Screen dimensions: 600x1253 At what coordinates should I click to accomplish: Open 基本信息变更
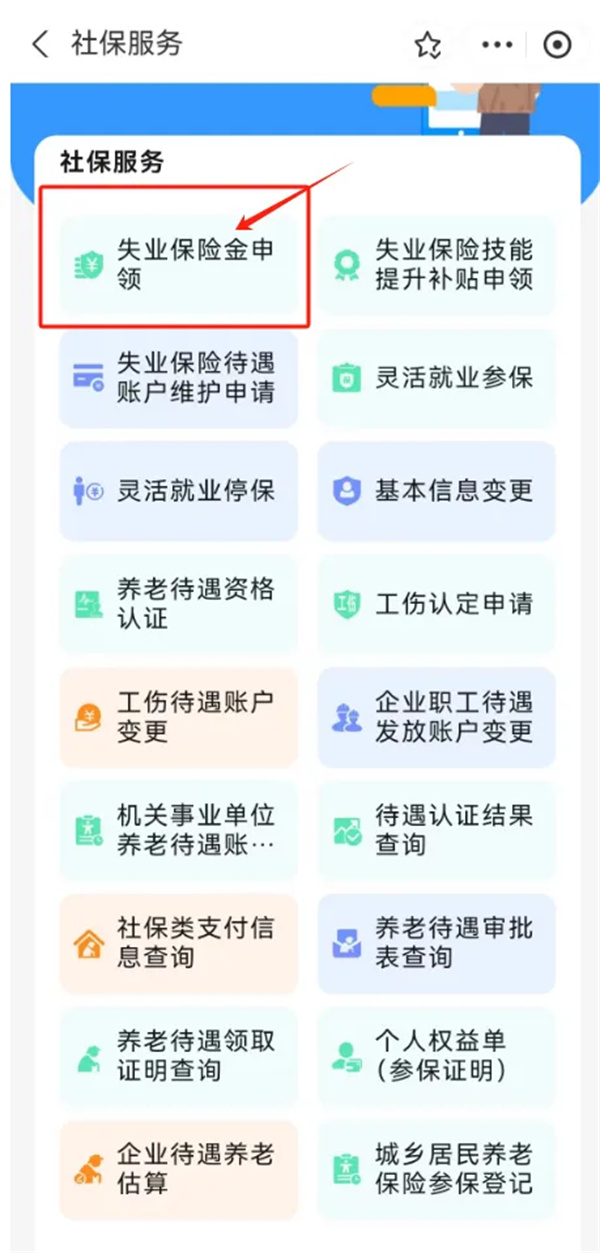click(436, 491)
